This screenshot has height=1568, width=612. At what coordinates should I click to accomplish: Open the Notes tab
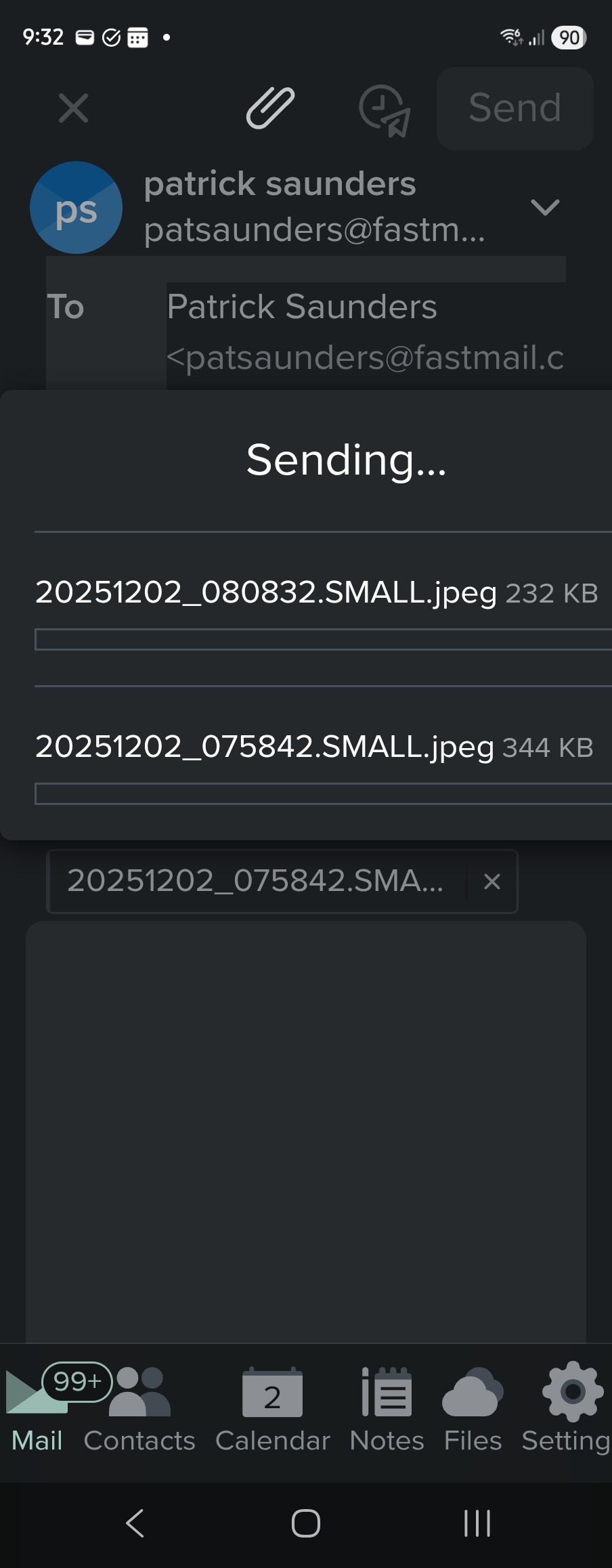(x=387, y=1410)
